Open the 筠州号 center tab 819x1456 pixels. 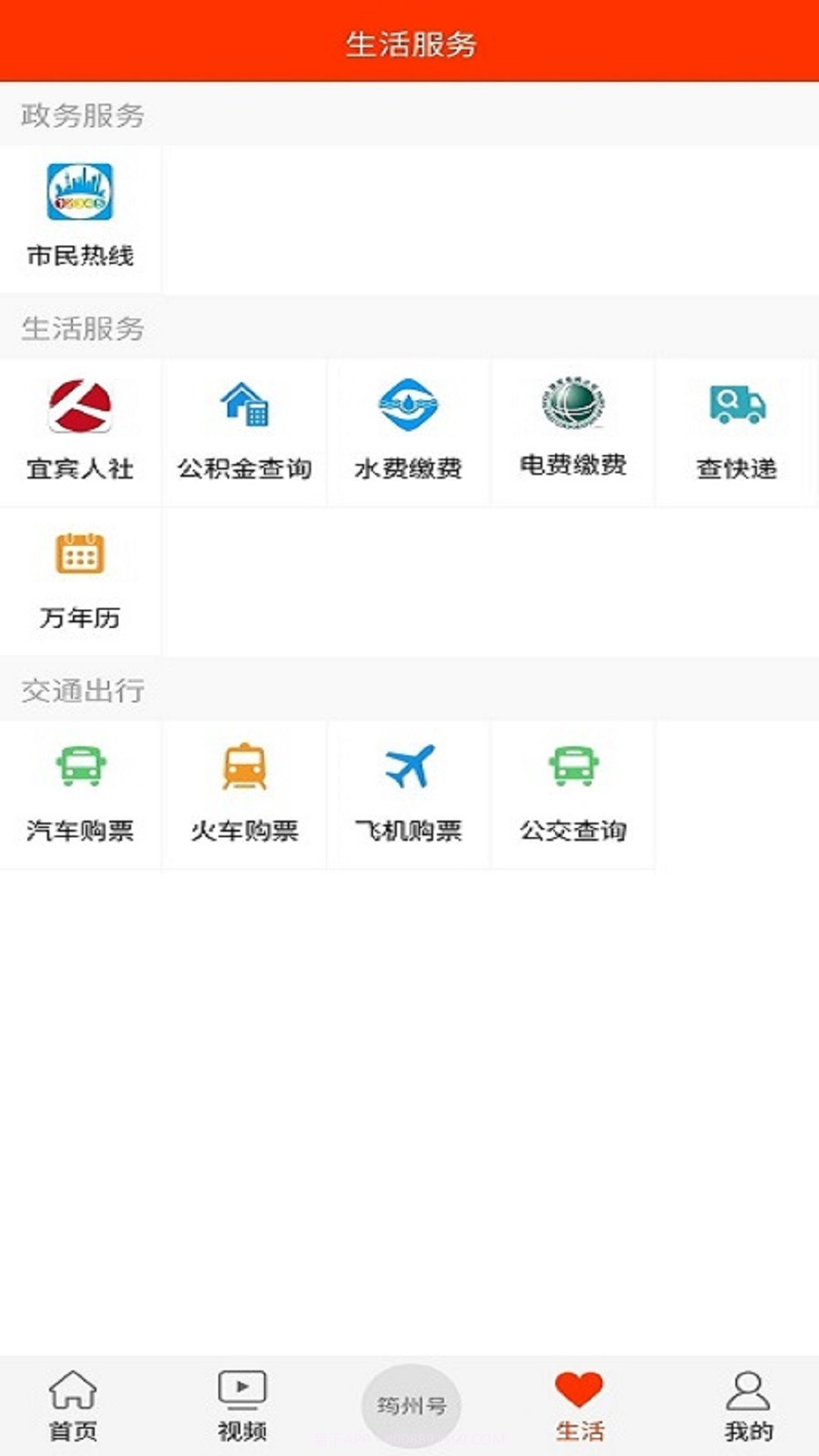[x=409, y=1403]
